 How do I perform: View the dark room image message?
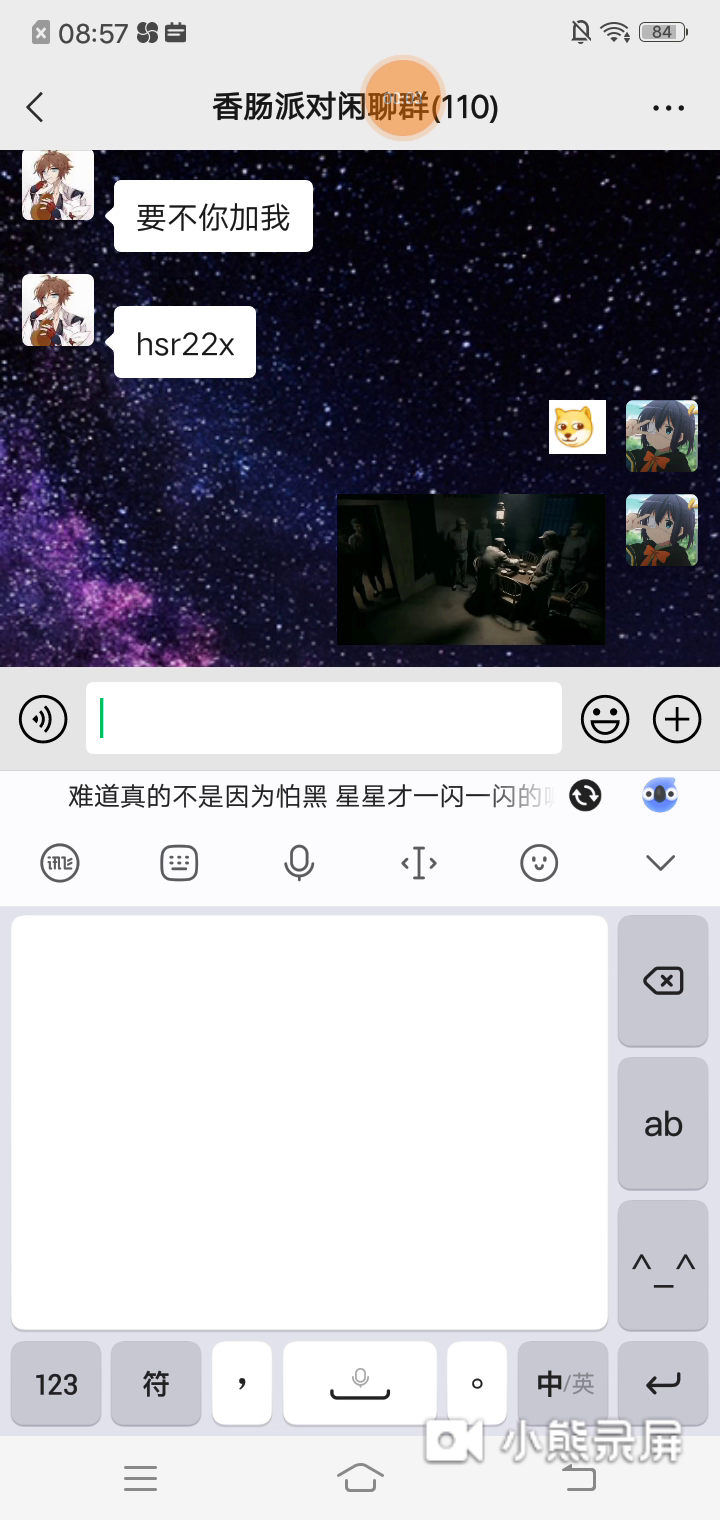pos(471,569)
